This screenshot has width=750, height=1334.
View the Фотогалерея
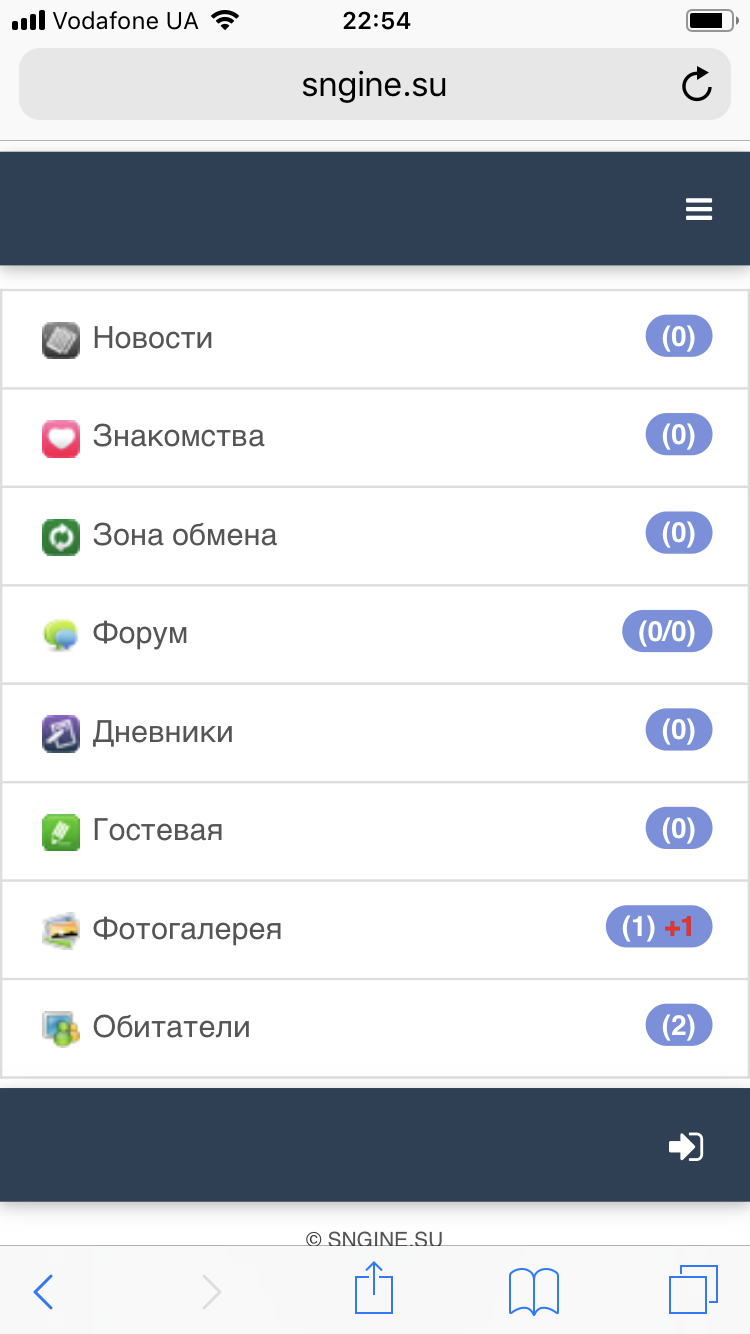pos(187,929)
